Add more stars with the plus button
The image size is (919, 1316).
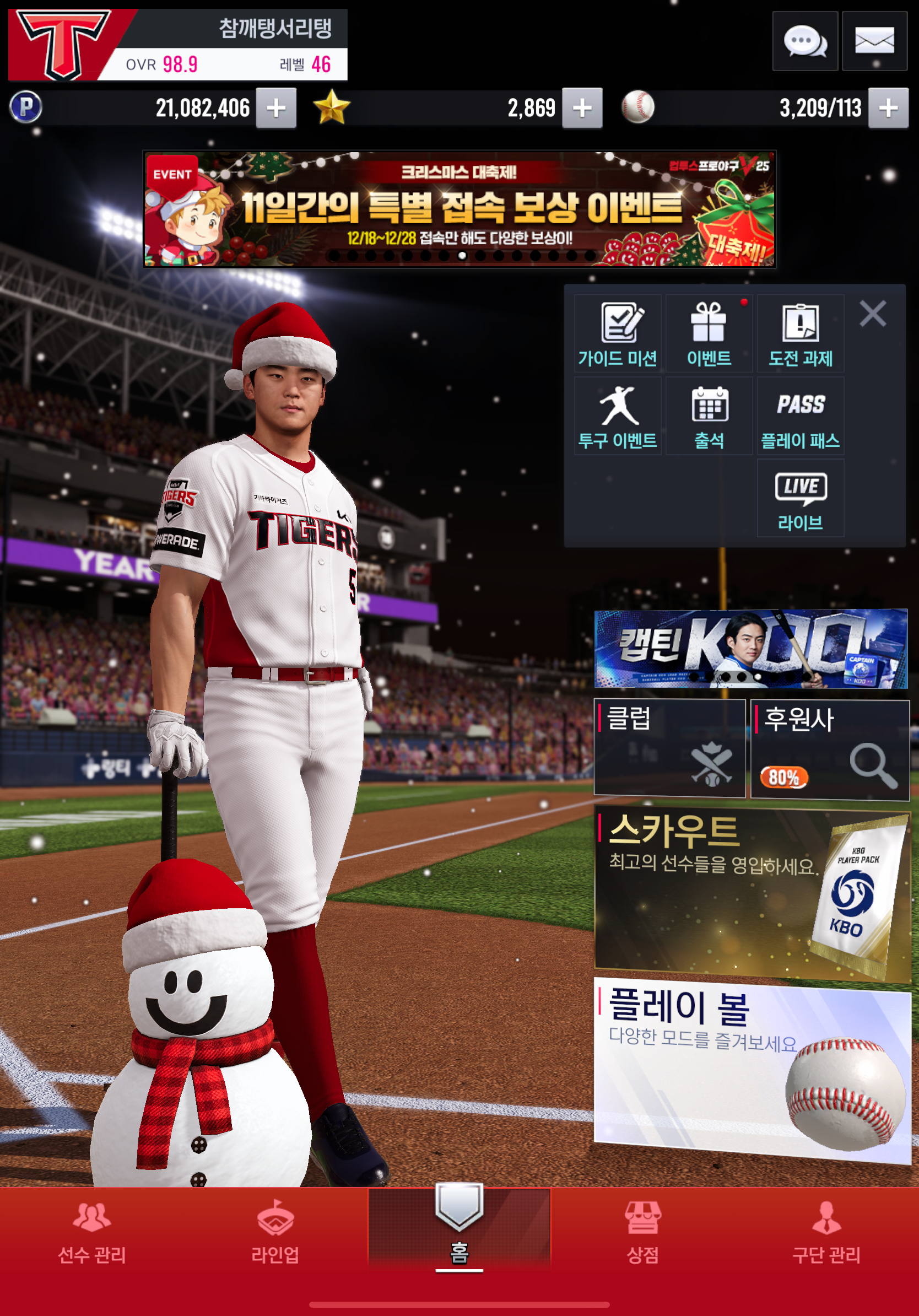581,108
